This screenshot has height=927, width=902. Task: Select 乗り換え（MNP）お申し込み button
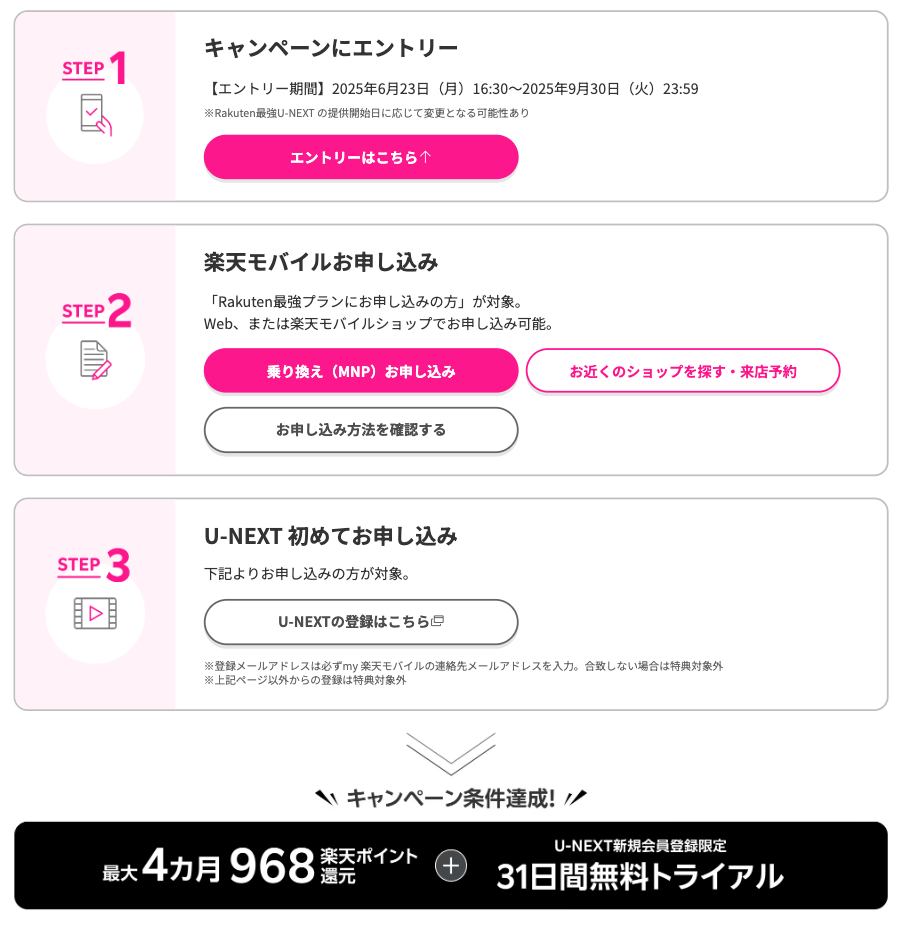pos(361,371)
